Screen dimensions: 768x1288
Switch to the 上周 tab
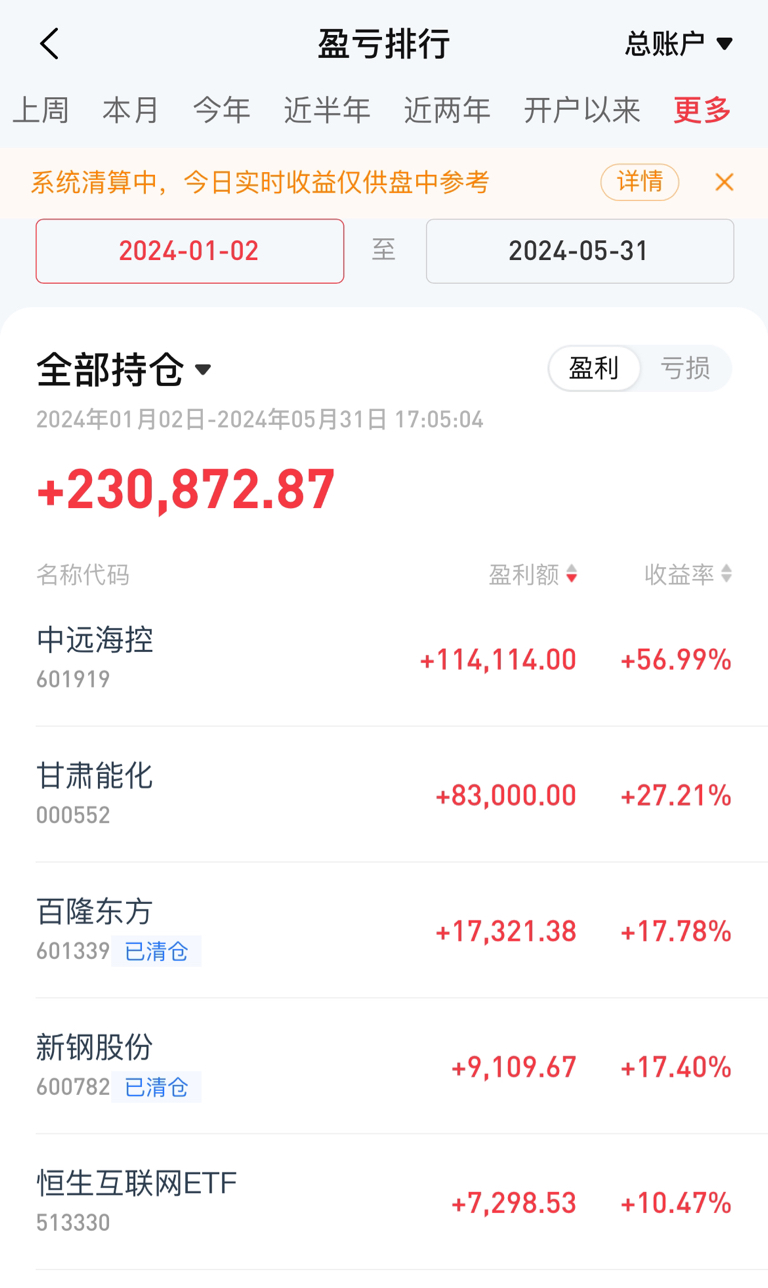tap(40, 111)
